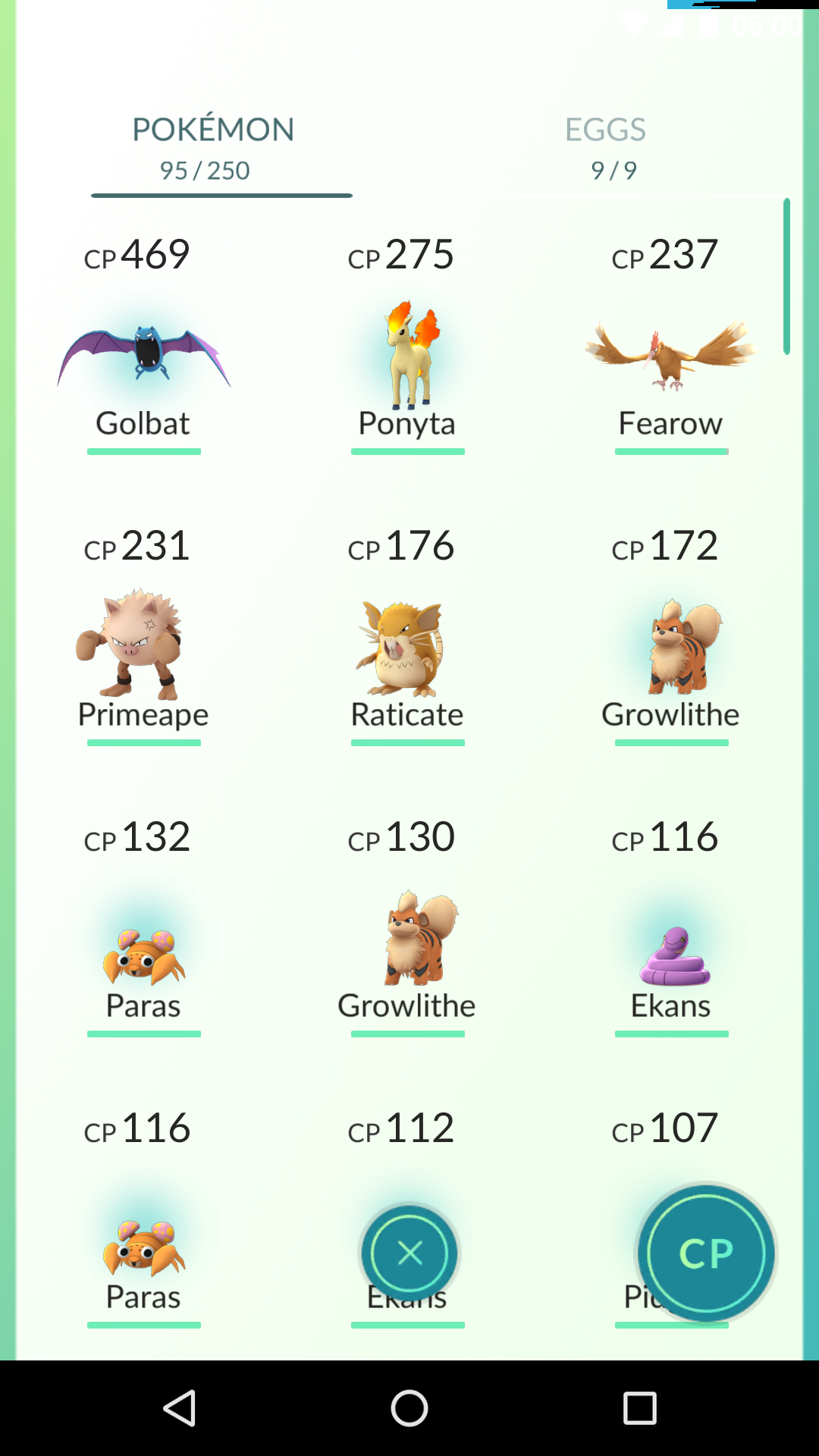Select the Pokémon tab
Screen dimensions: 819x1456
213,148
